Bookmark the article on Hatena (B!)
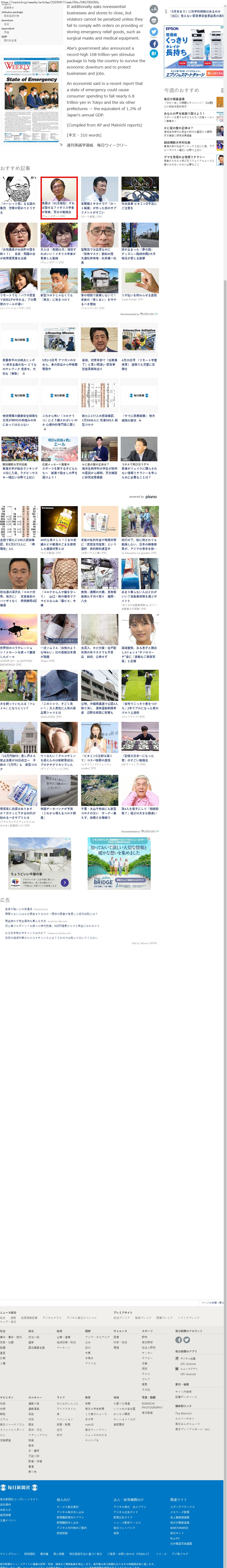 pyautogui.click(x=154, y=54)
